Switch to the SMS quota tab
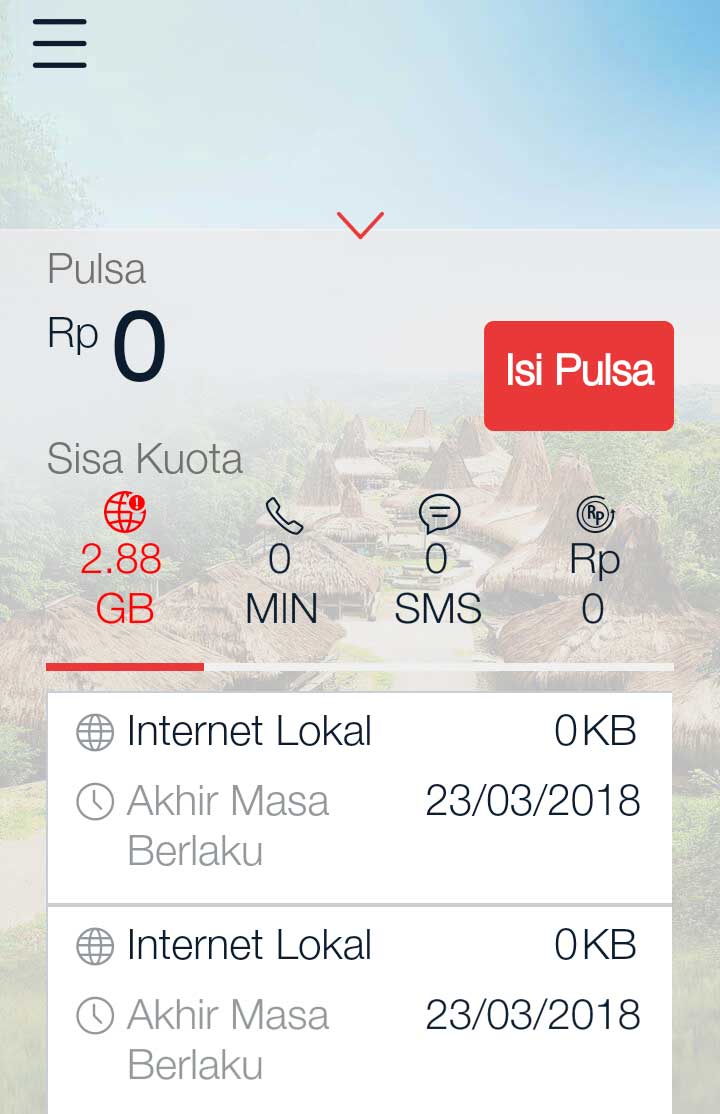 [x=438, y=562]
